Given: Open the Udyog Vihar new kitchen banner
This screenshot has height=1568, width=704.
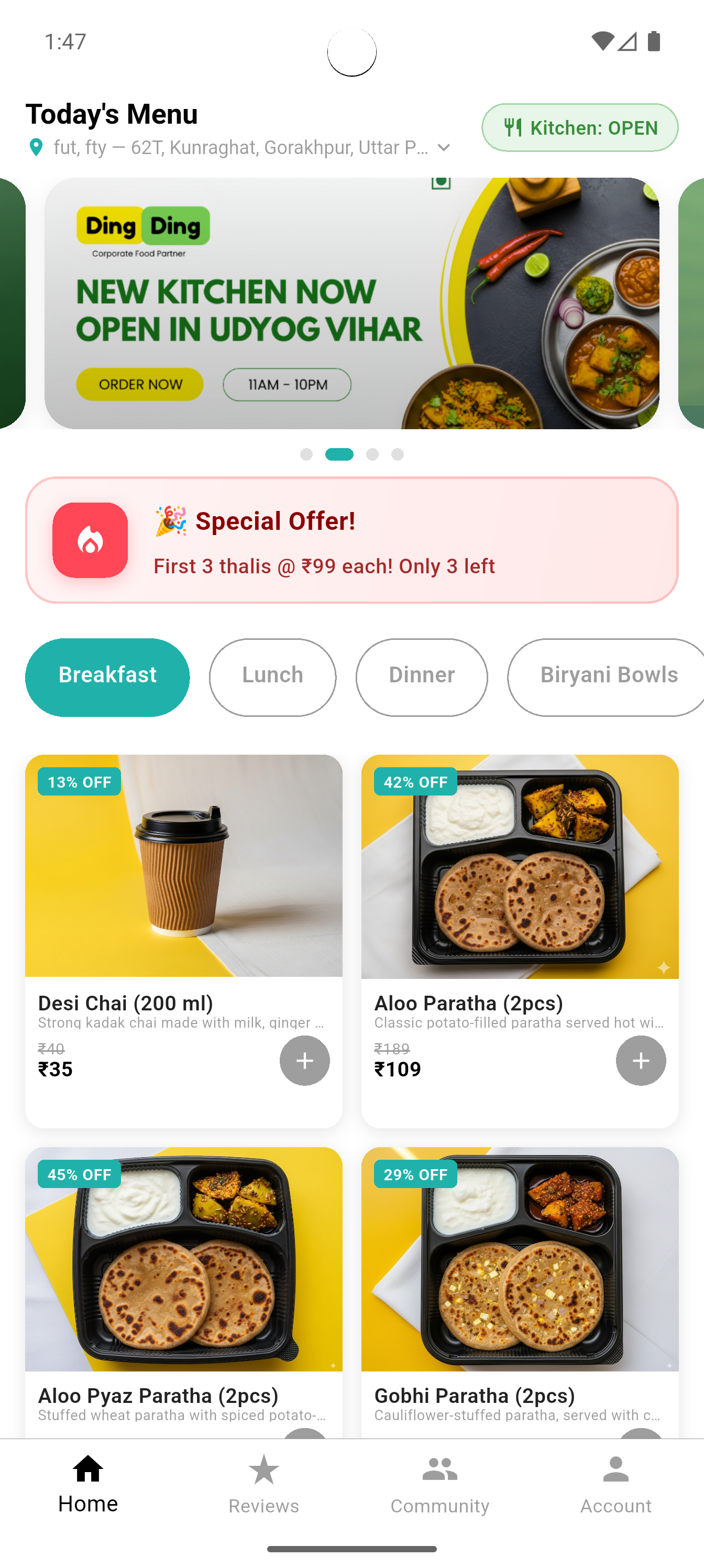Looking at the screenshot, I should click(x=351, y=303).
